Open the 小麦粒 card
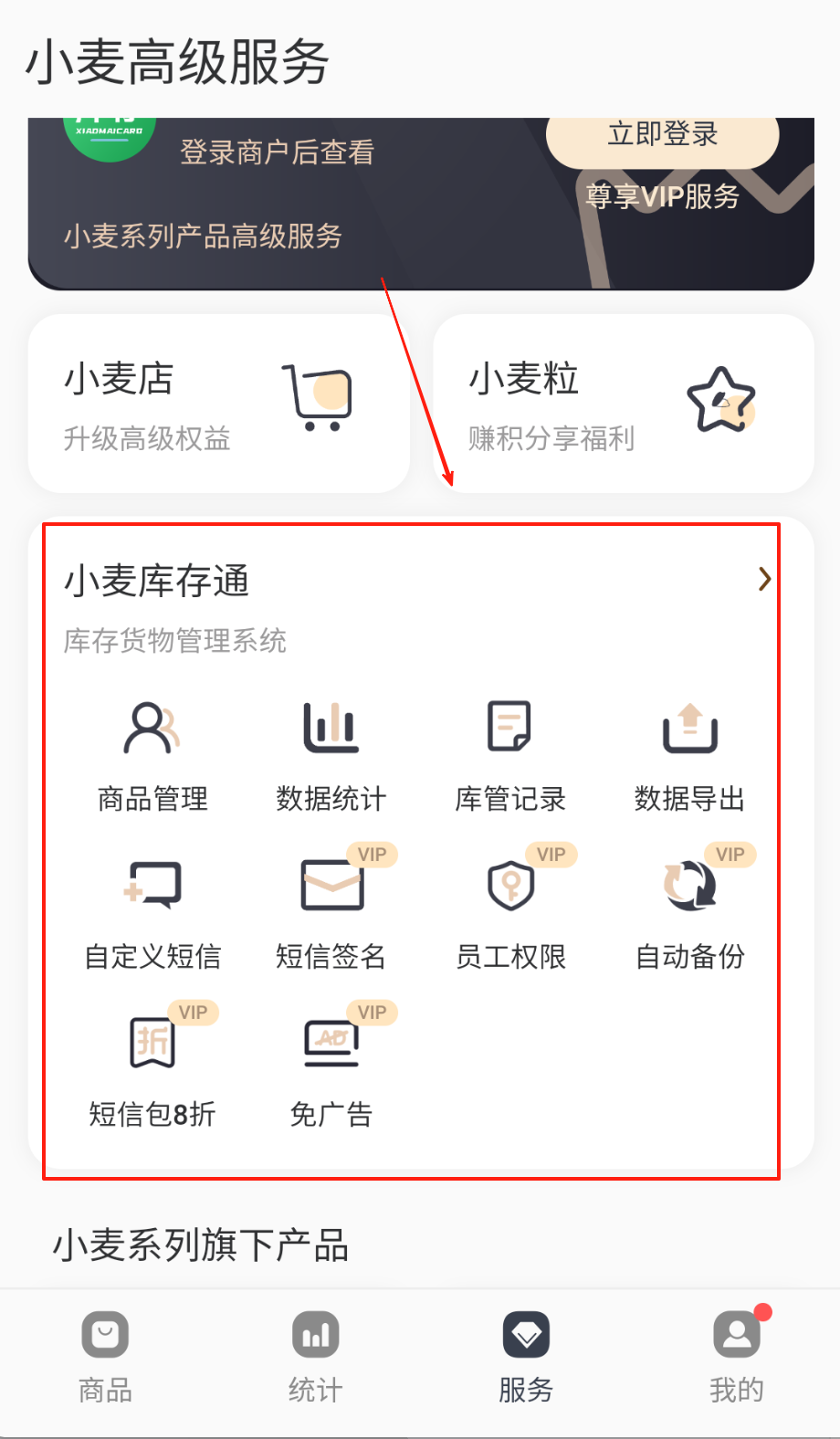The image size is (840, 1439). tap(623, 404)
